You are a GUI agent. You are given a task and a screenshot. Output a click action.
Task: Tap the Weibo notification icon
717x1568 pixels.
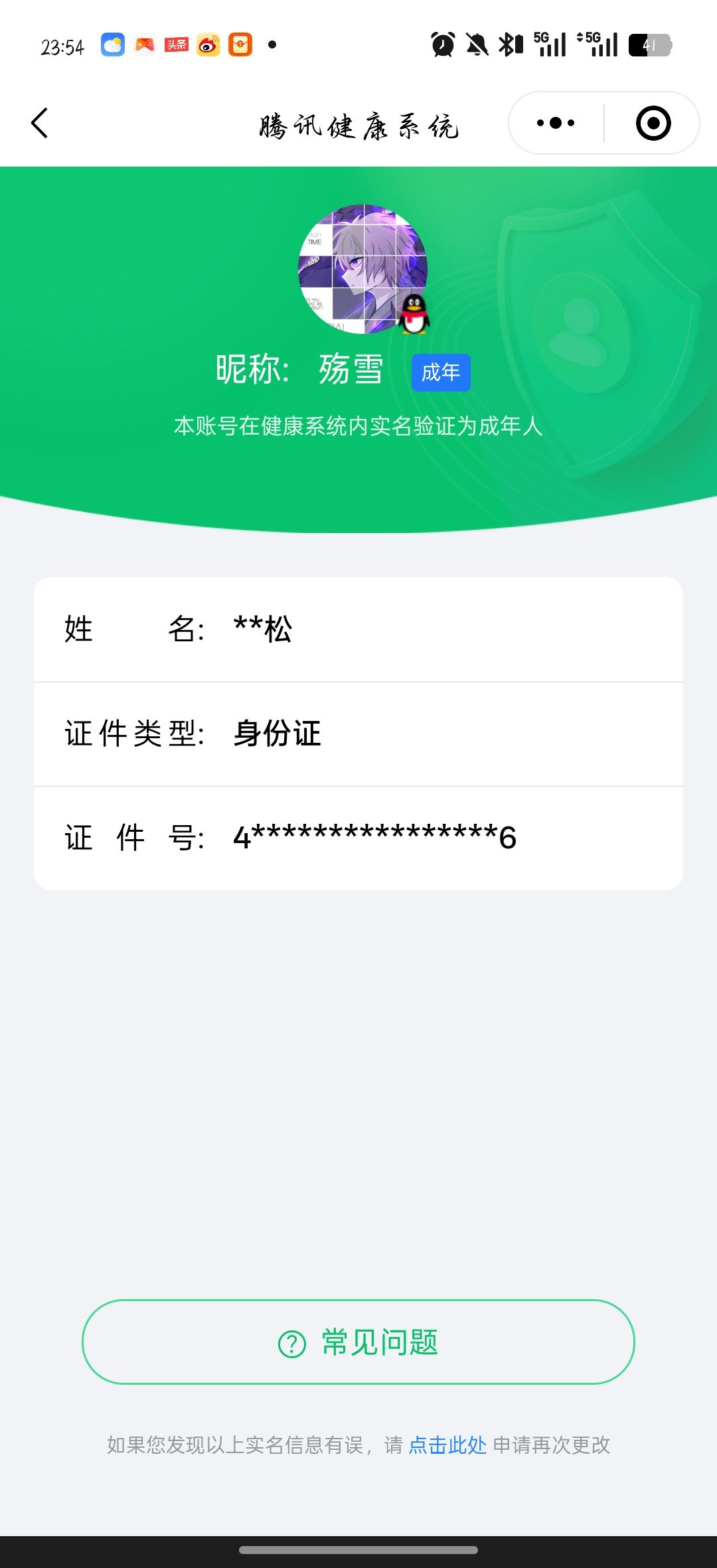tap(207, 44)
